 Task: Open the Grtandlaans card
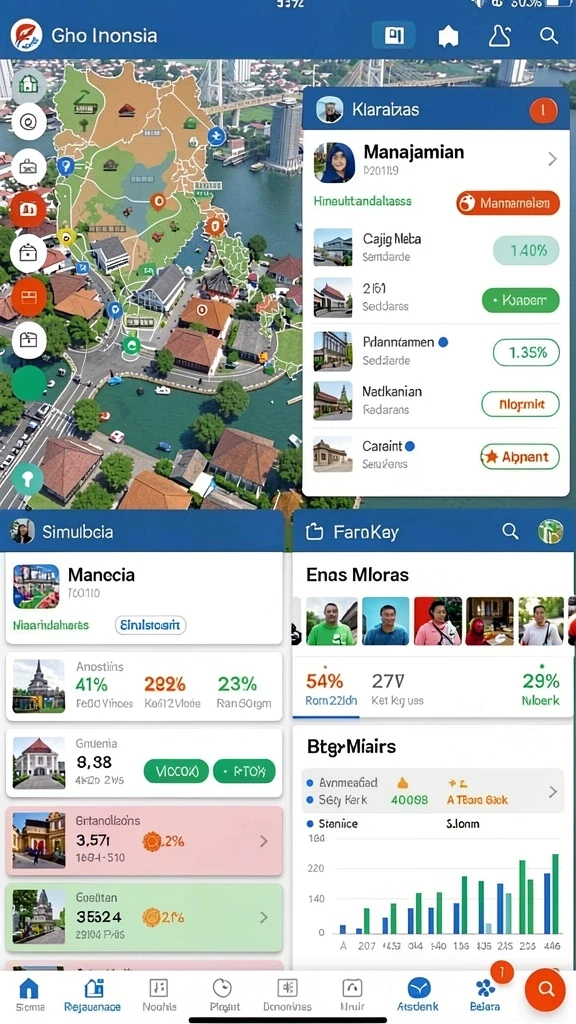pos(144,840)
